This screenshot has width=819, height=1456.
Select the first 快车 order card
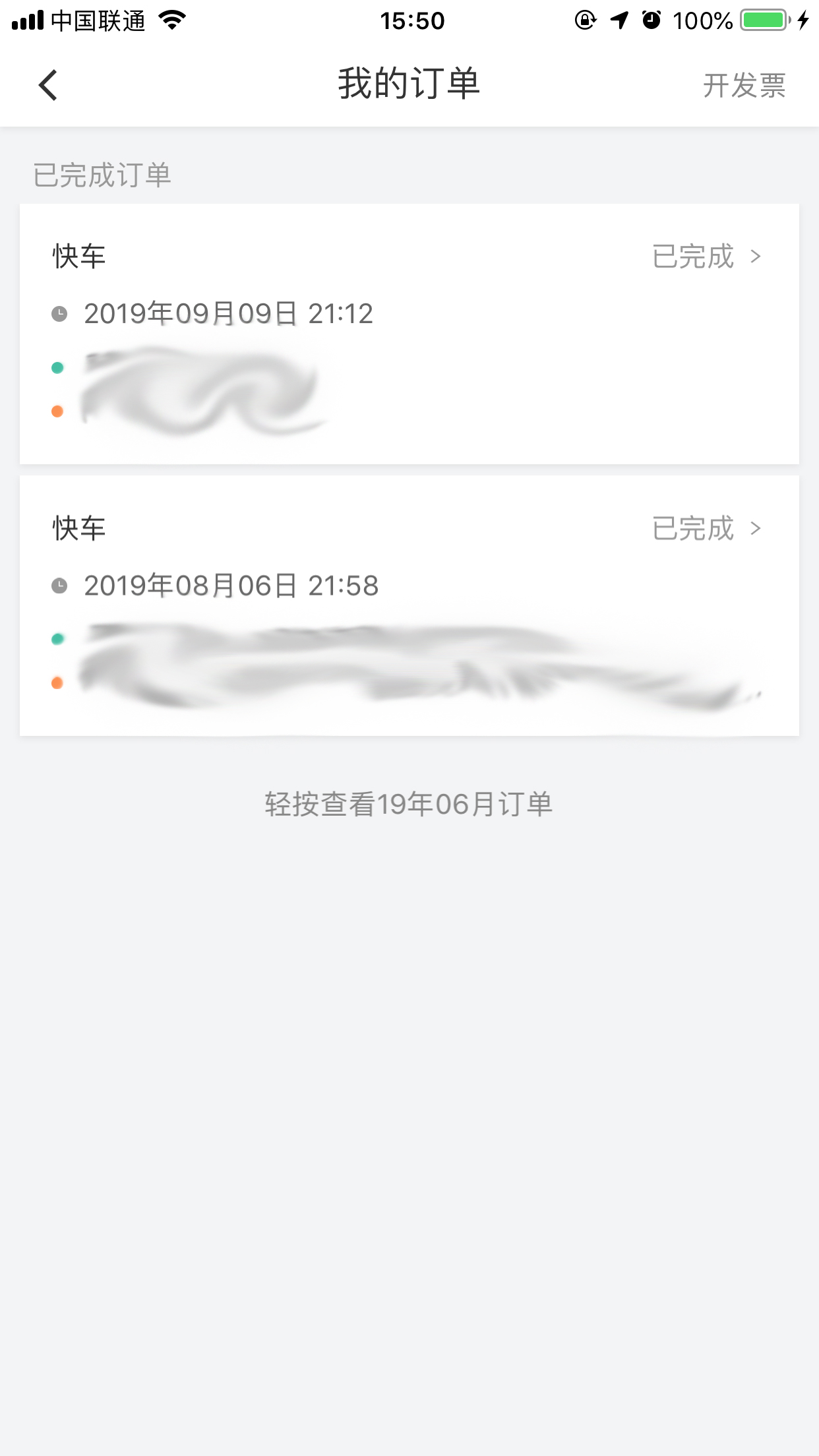409,330
